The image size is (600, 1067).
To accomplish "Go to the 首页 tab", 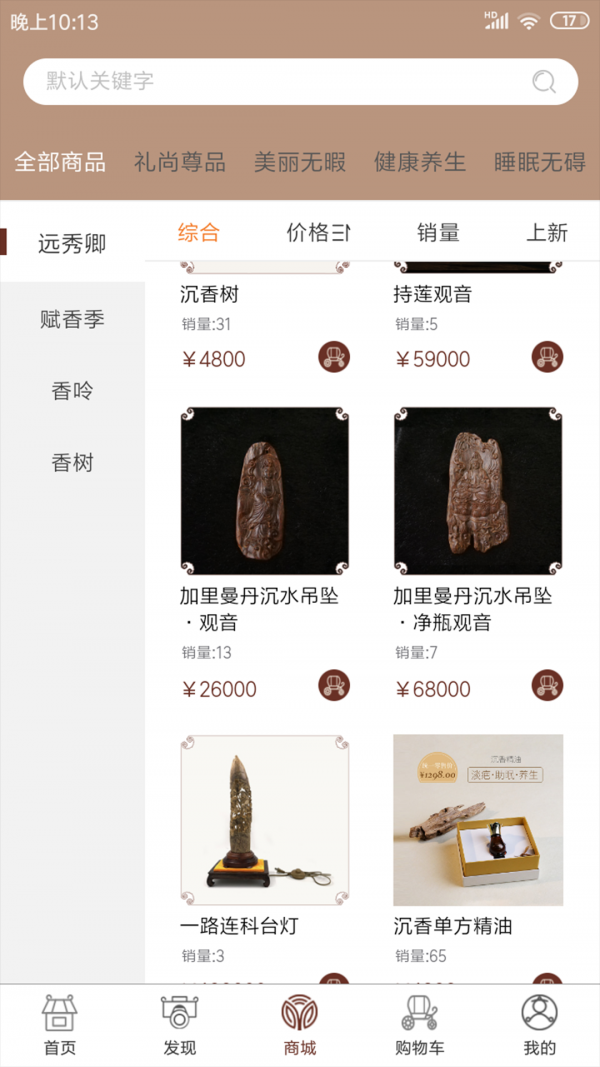I will (60, 1025).
